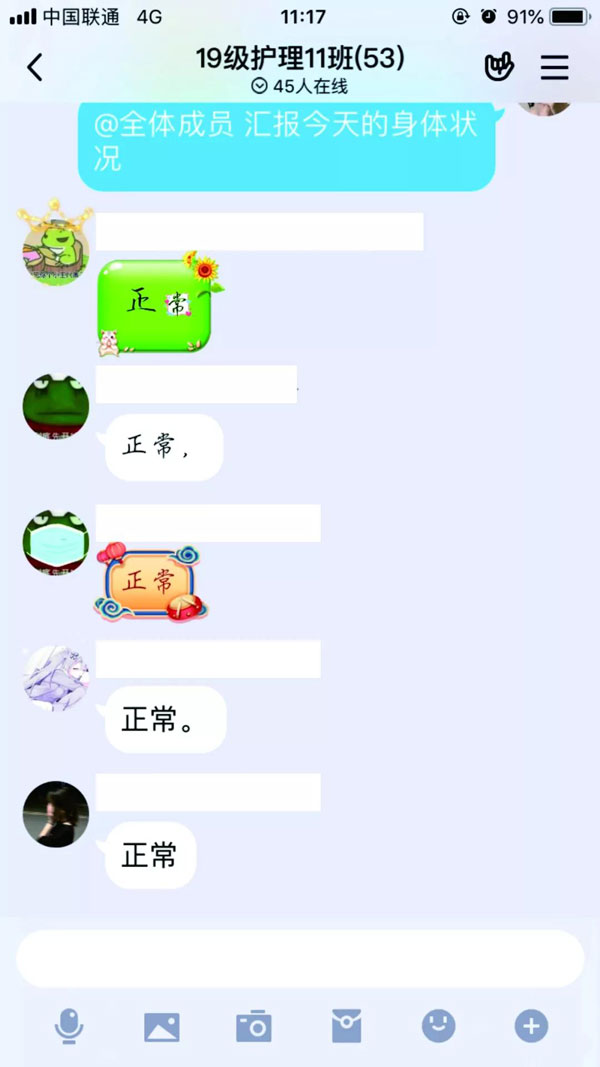The width and height of the screenshot is (600, 1067).
Task: View the anime girl avatar's profile
Action: pyautogui.click(x=56, y=678)
